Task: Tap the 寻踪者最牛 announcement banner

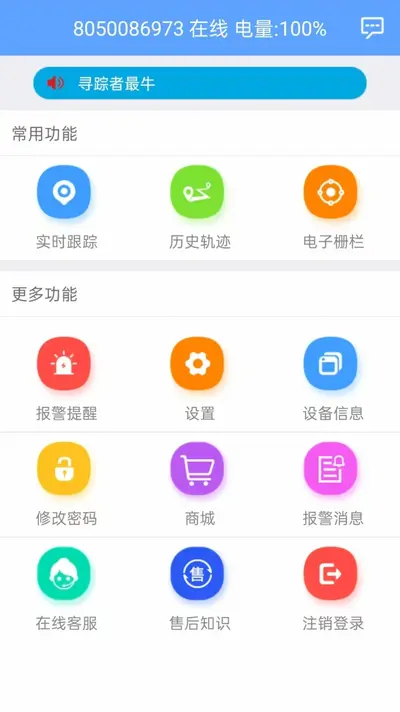Action: point(200,83)
